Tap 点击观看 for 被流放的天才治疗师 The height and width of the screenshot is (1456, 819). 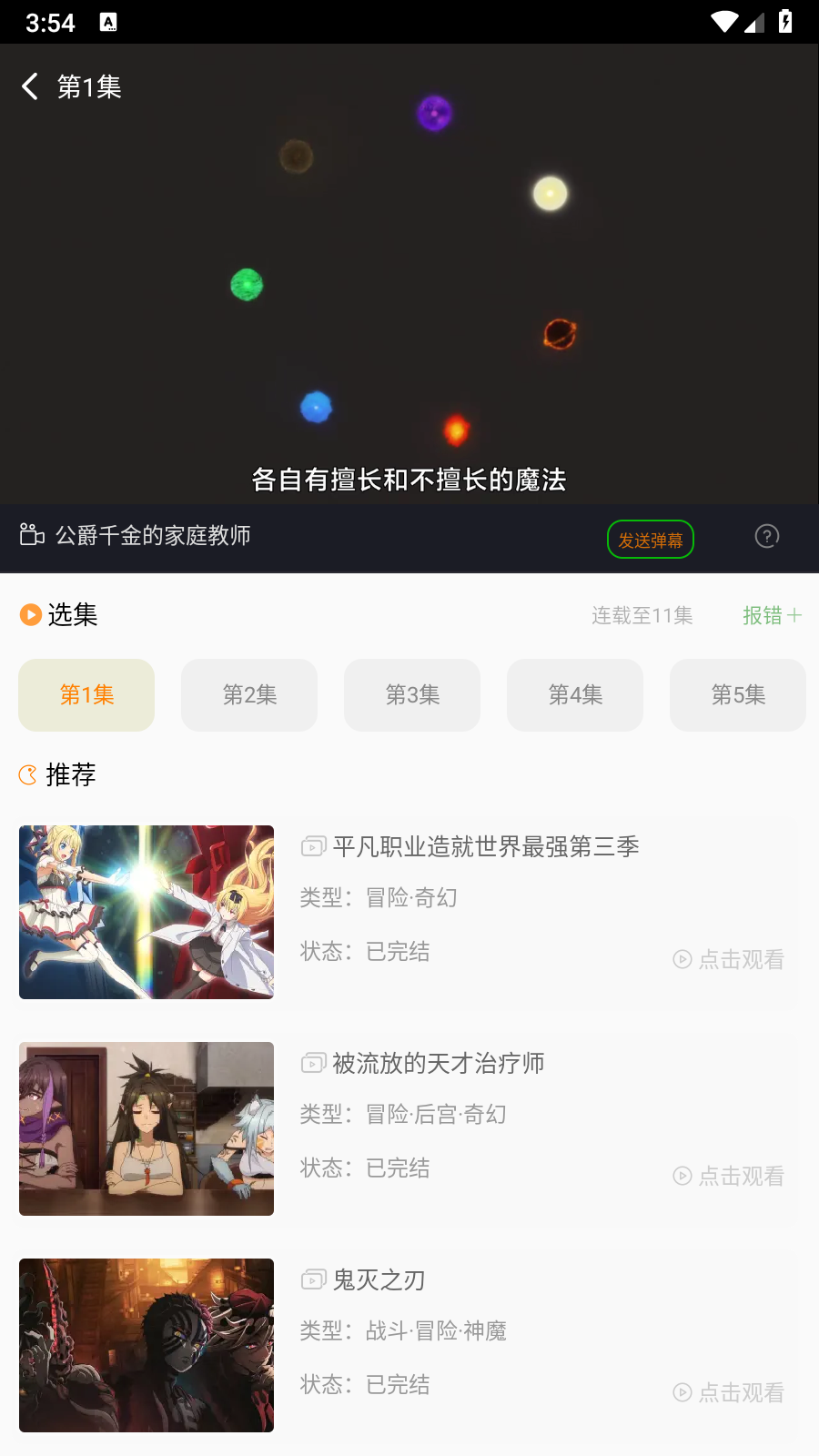point(729,1176)
